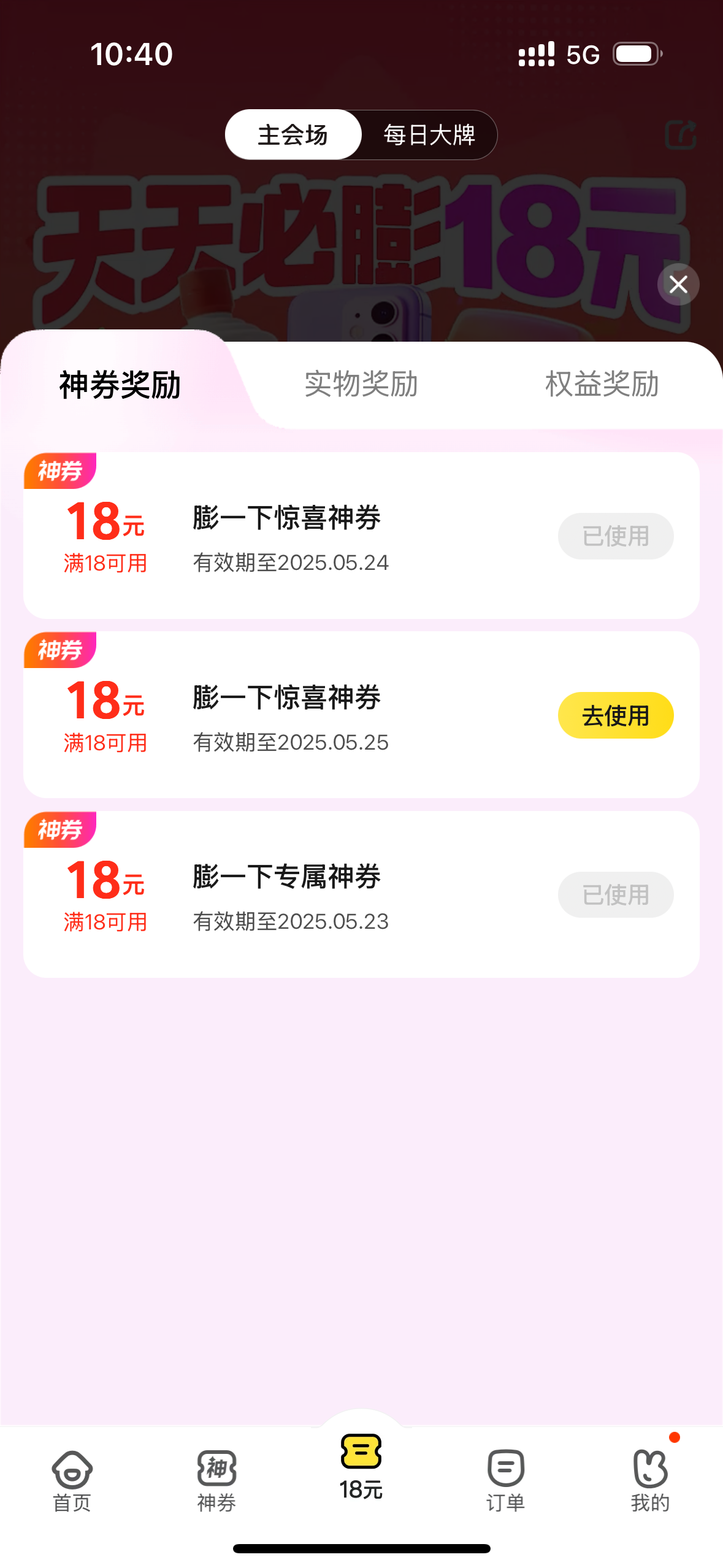The image size is (723, 1568).
Task: Switch to the 权益奖励 tab
Action: click(x=602, y=384)
